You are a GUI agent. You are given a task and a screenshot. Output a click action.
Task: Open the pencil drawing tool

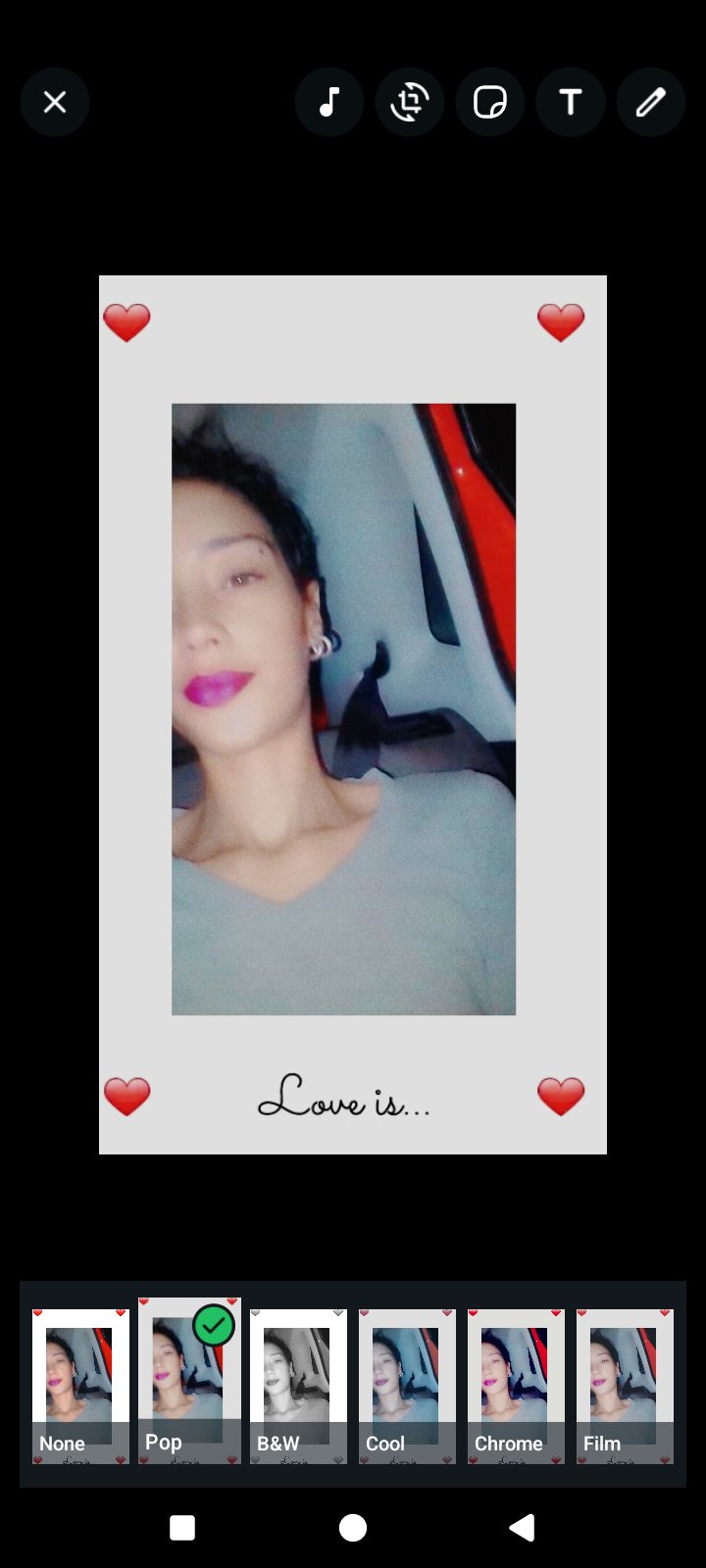[651, 102]
